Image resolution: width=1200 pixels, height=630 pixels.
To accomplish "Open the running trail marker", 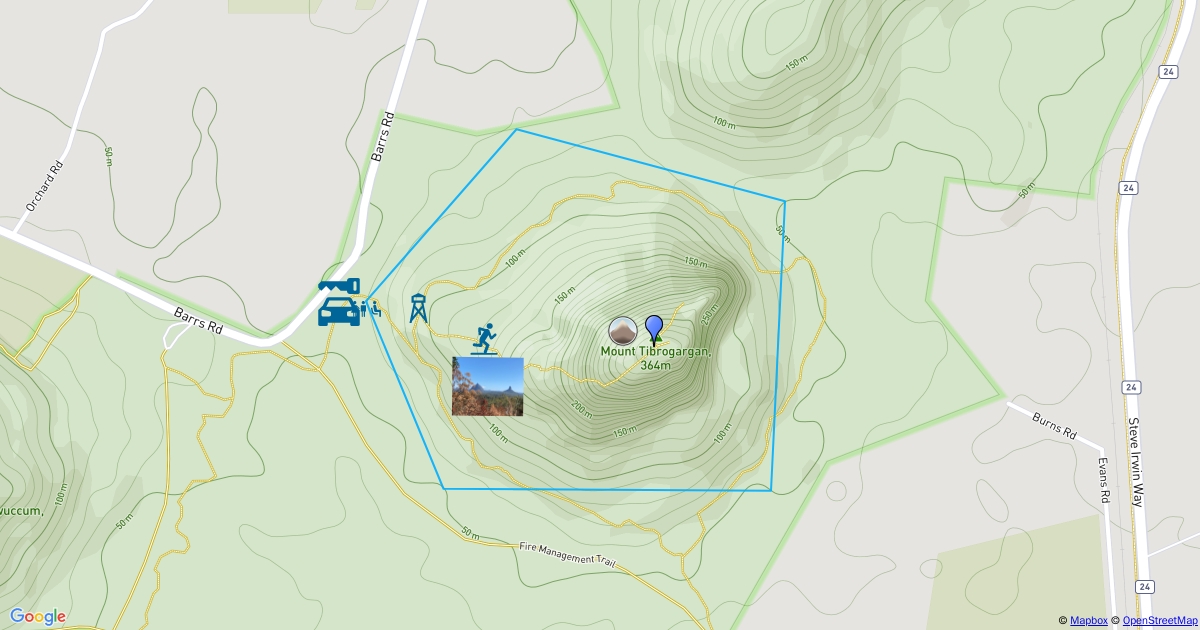I will coord(485,340).
